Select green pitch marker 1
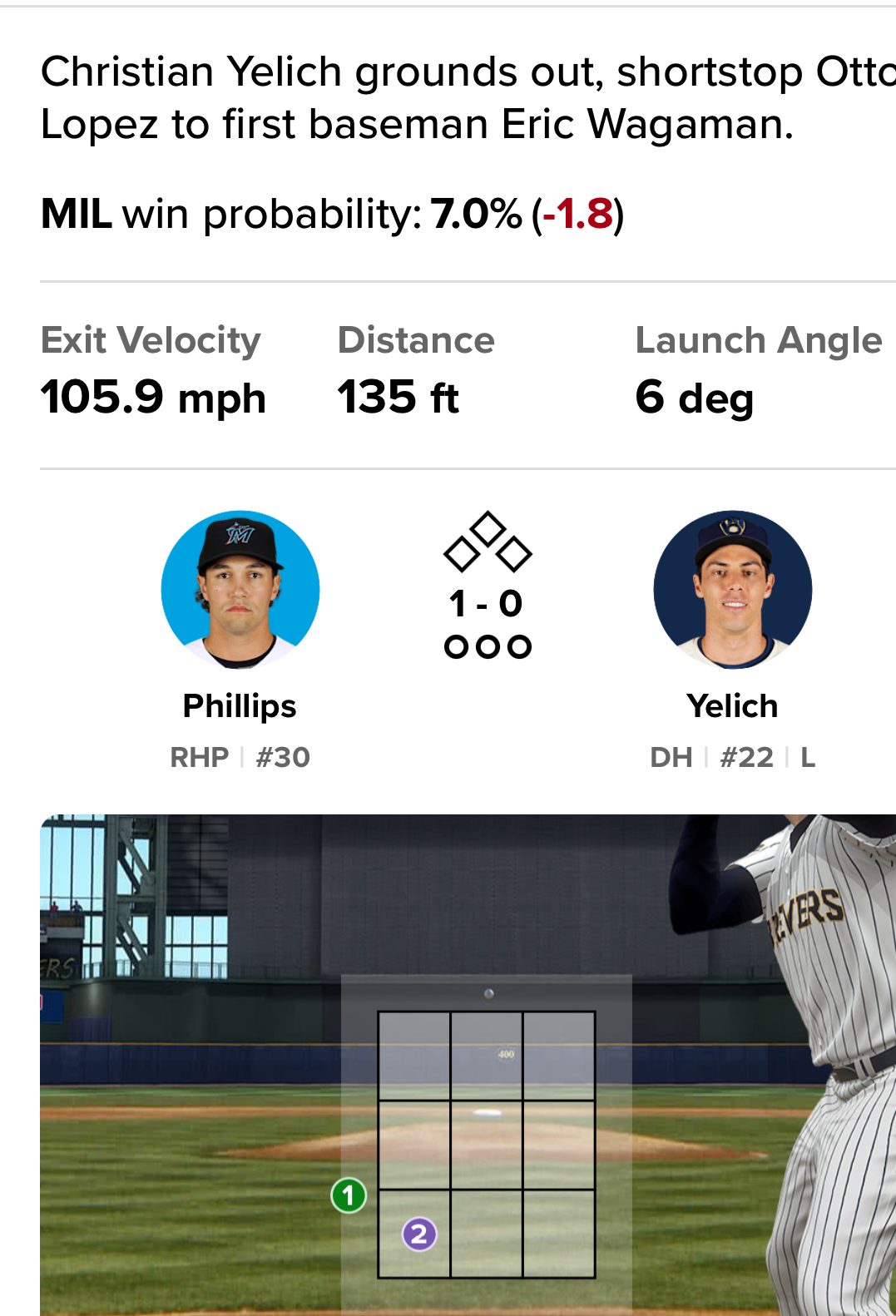This screenshot has height=1316, width=896. [x=349, y=1195]
